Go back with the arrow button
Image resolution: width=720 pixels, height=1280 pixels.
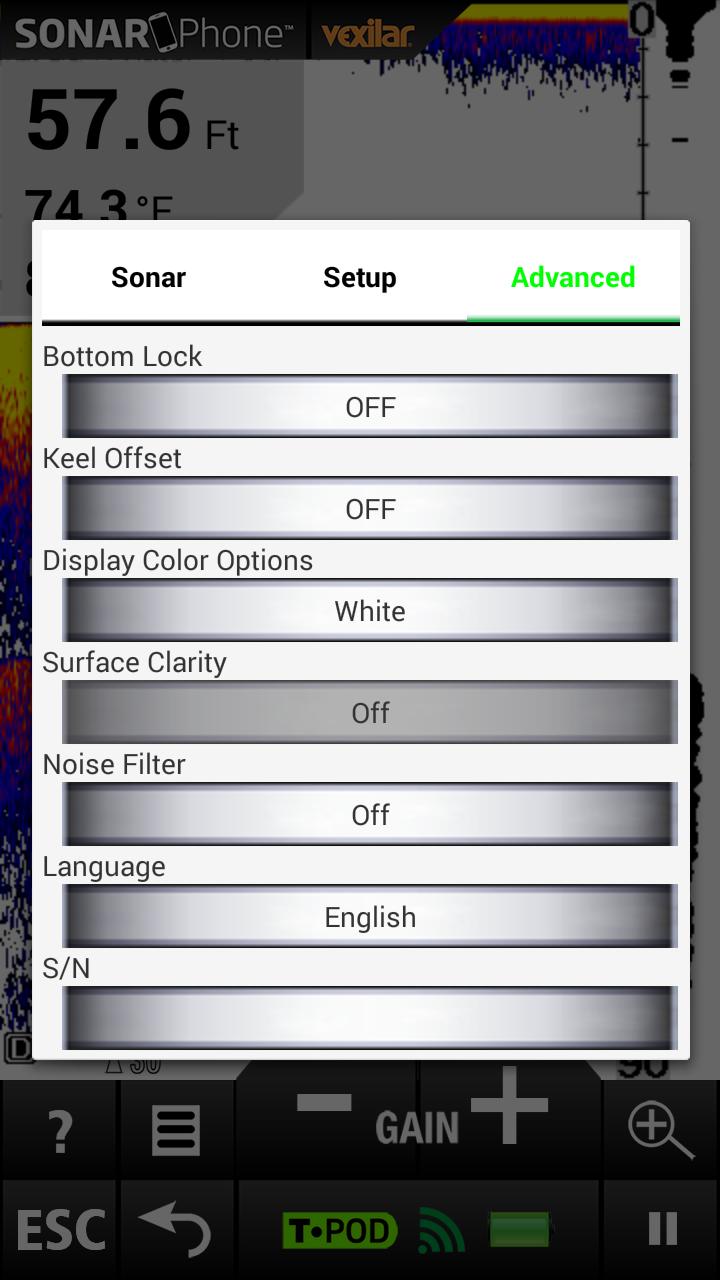click(176, 1229)
